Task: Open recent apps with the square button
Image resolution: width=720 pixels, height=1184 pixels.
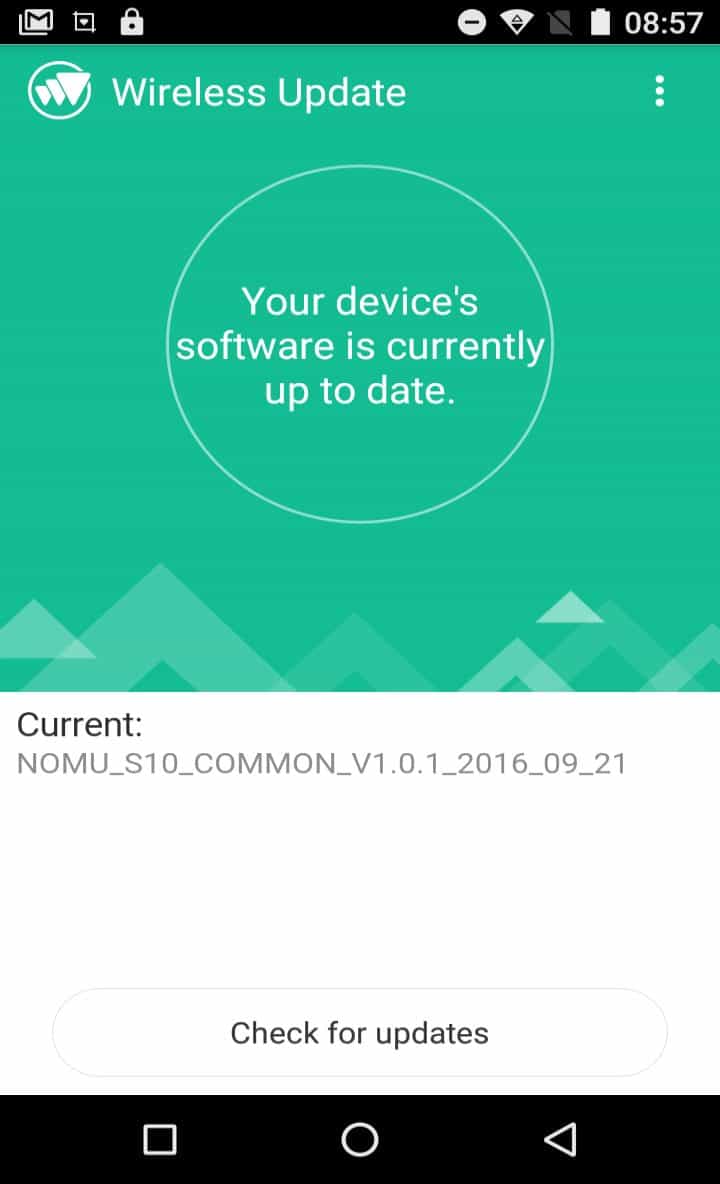Action: [160, 1138]
